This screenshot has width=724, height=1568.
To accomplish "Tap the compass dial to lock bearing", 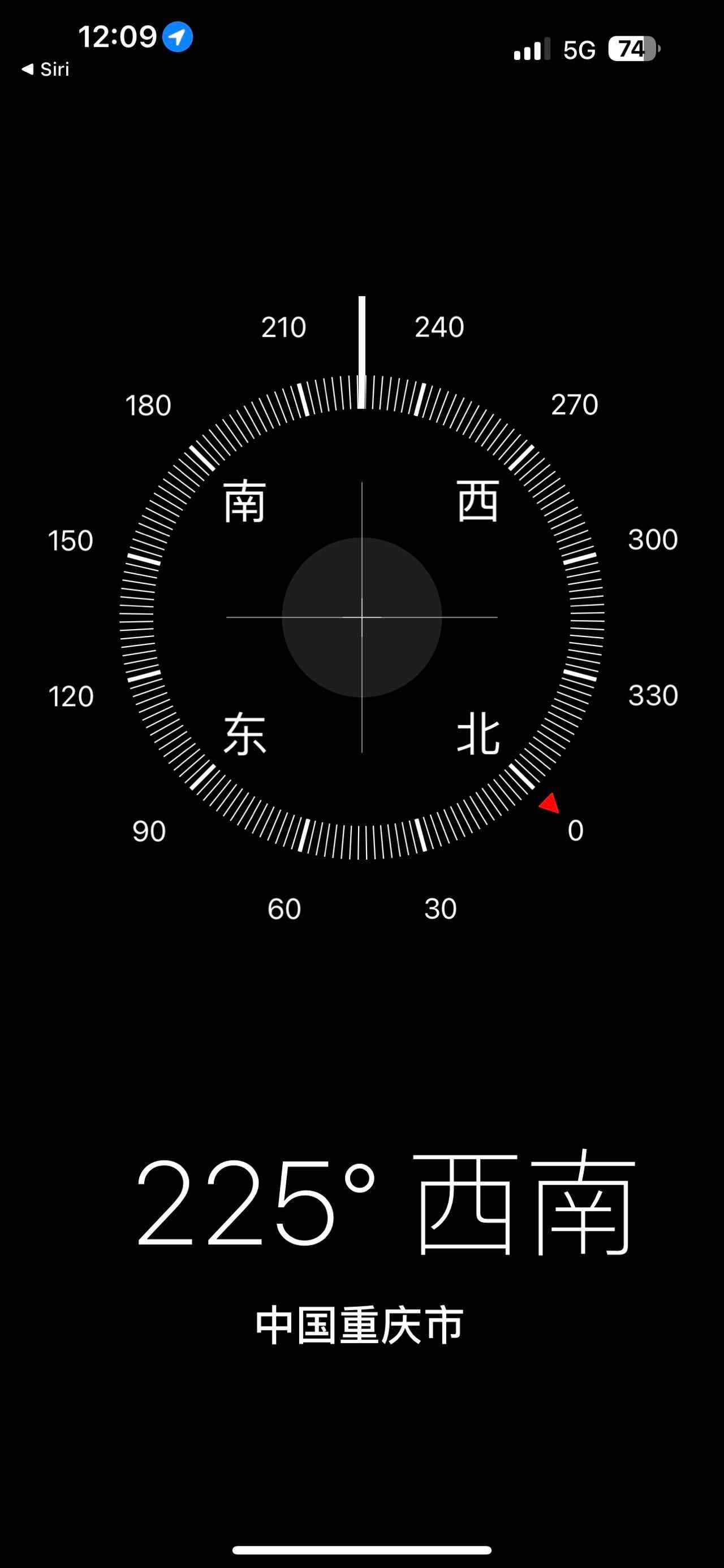I will (361, 617).
